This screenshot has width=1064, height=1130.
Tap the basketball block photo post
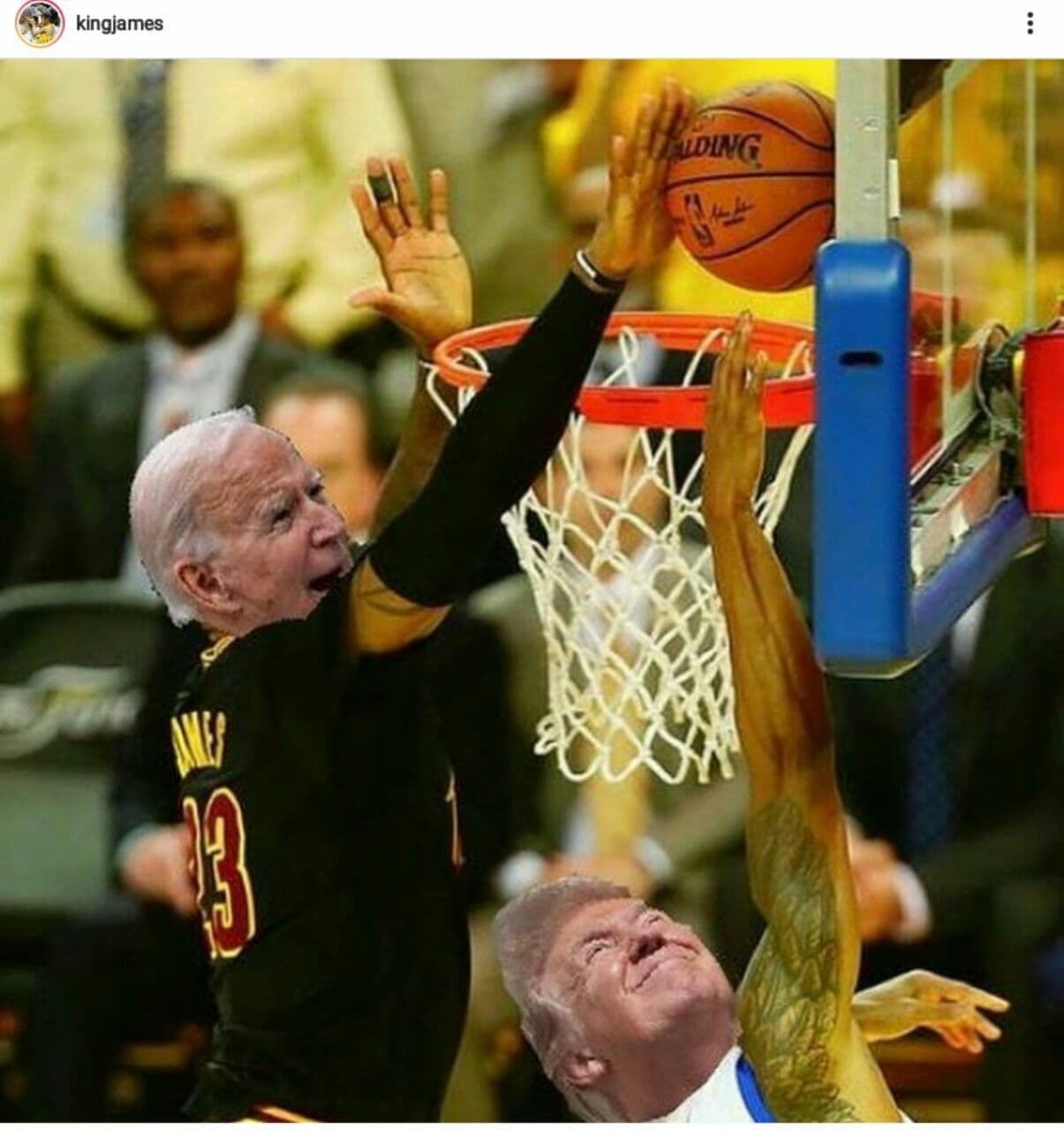(x=532, y=590)
